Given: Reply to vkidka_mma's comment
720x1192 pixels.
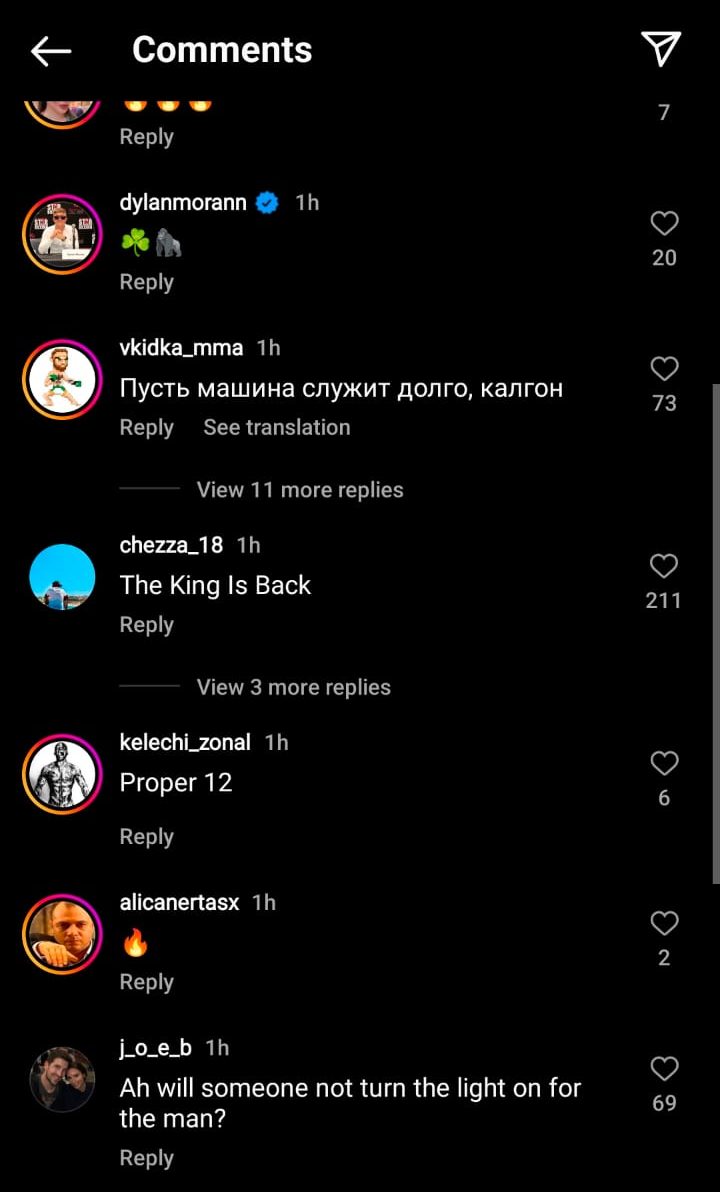Looking at the screenshot, I should click(x=146, y=428).
